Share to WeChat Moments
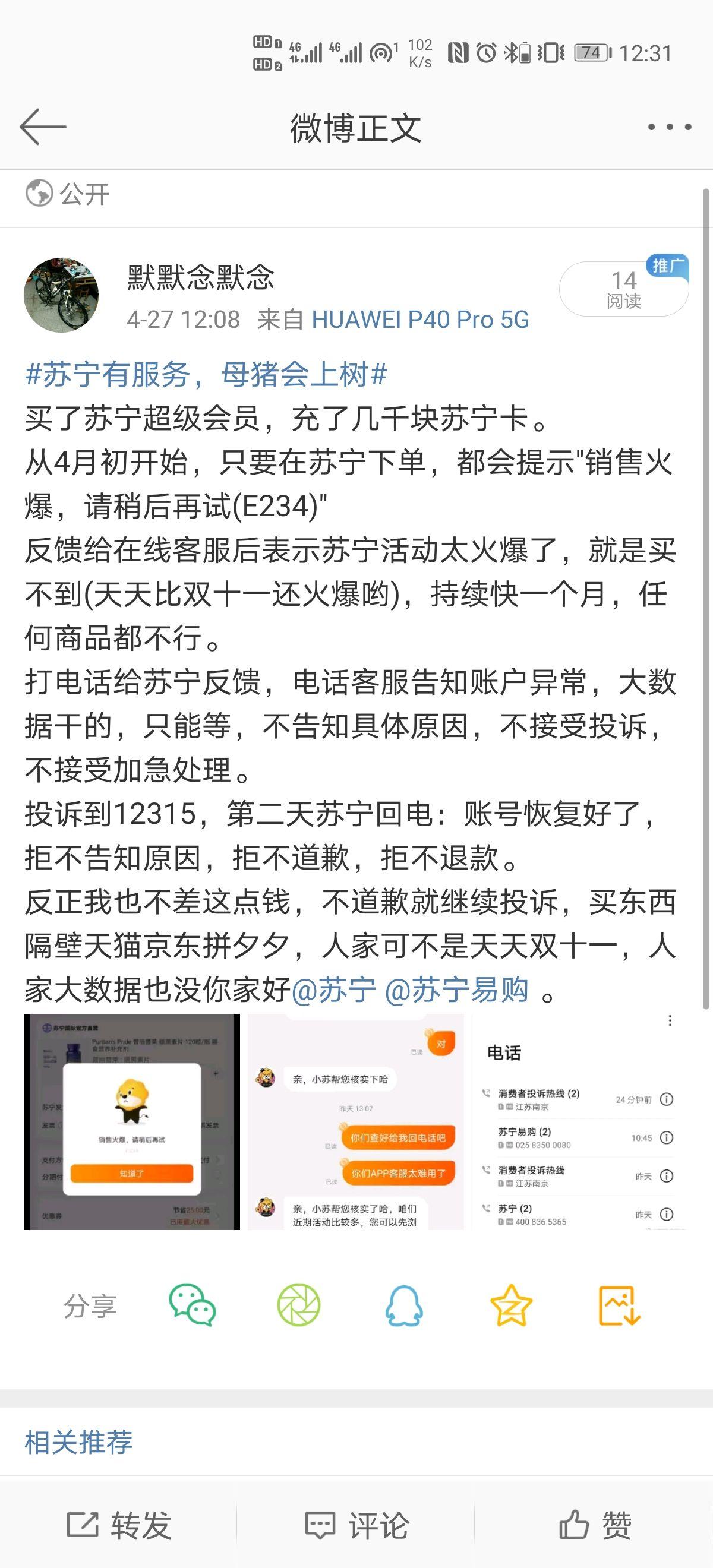 point(298,1304)
